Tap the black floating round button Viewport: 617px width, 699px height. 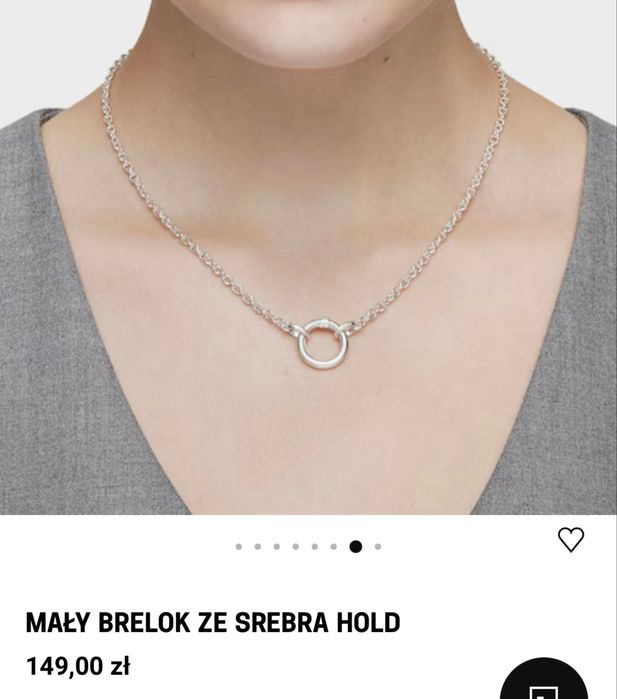tap(544, 684)
